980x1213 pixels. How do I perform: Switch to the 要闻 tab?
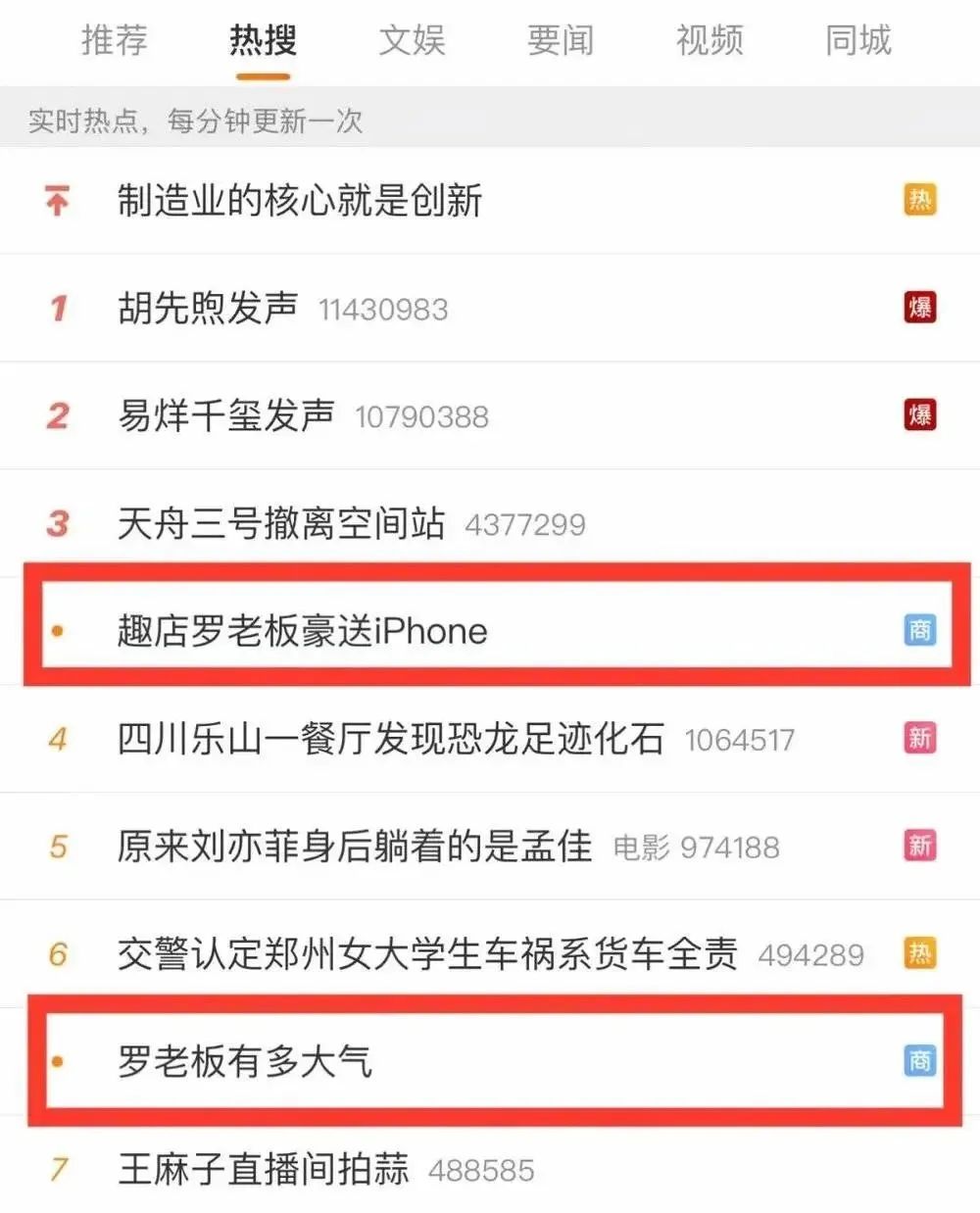pos(561,41)
